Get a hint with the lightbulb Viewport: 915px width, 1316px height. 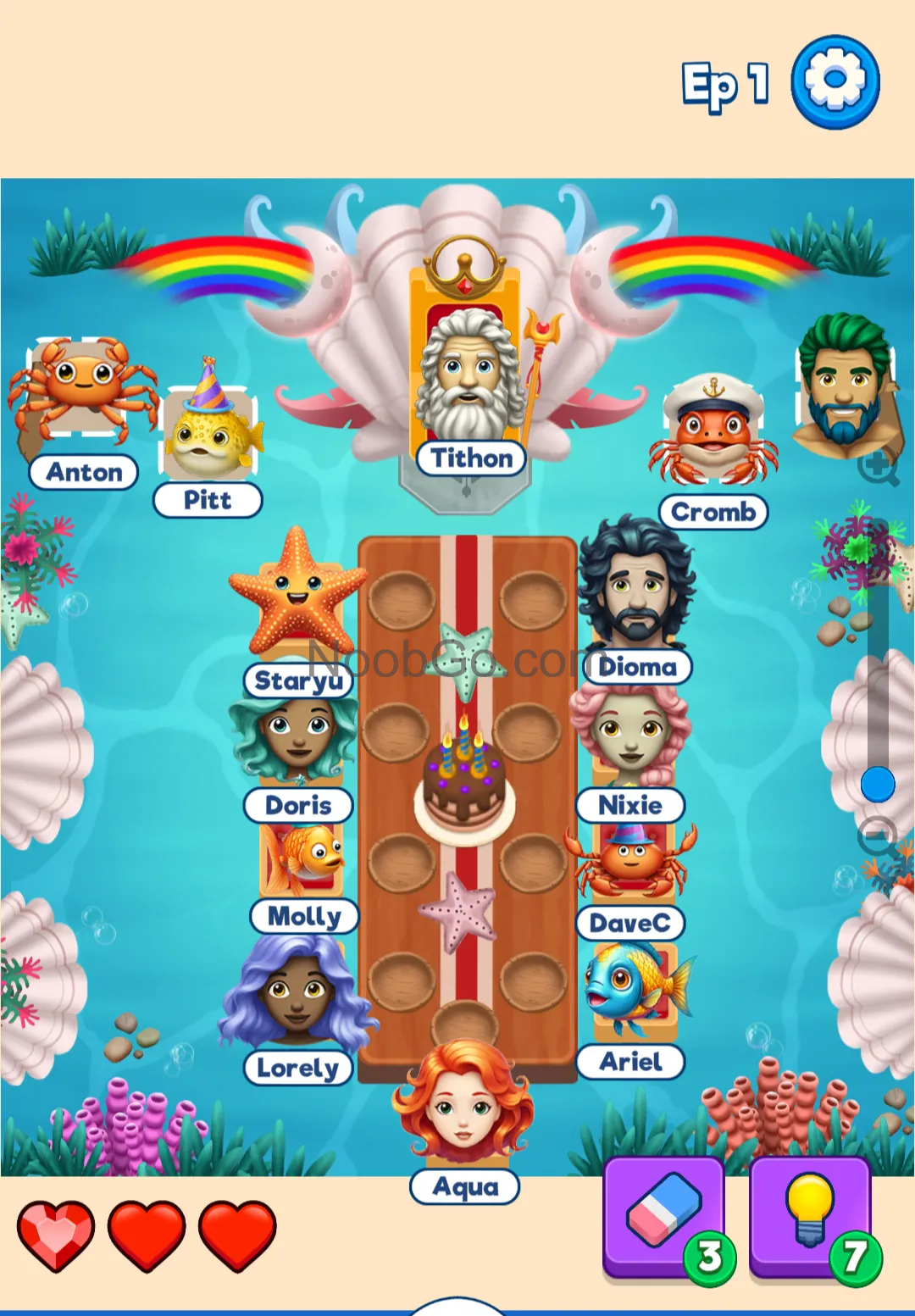point(810,1216)
